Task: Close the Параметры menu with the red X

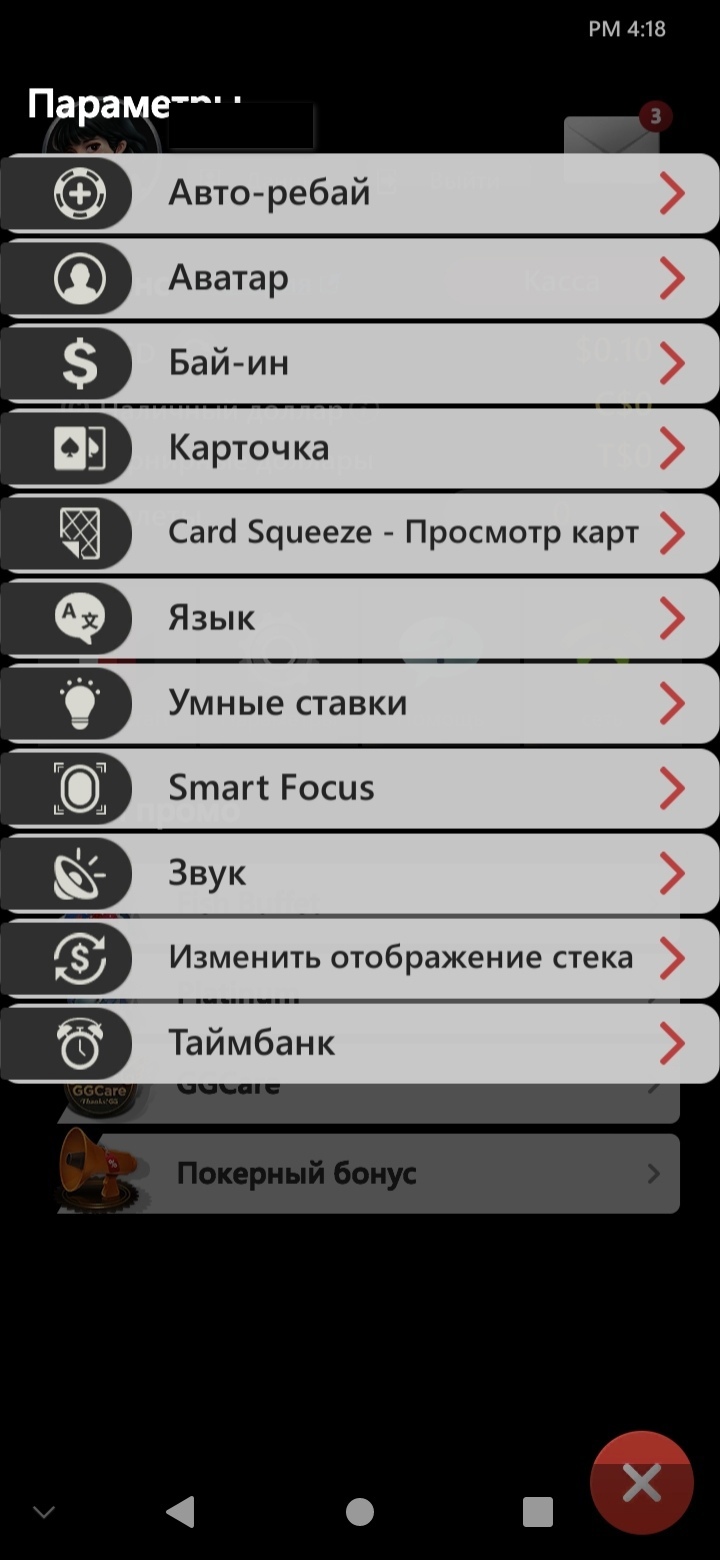Action: pos(641,1484)
